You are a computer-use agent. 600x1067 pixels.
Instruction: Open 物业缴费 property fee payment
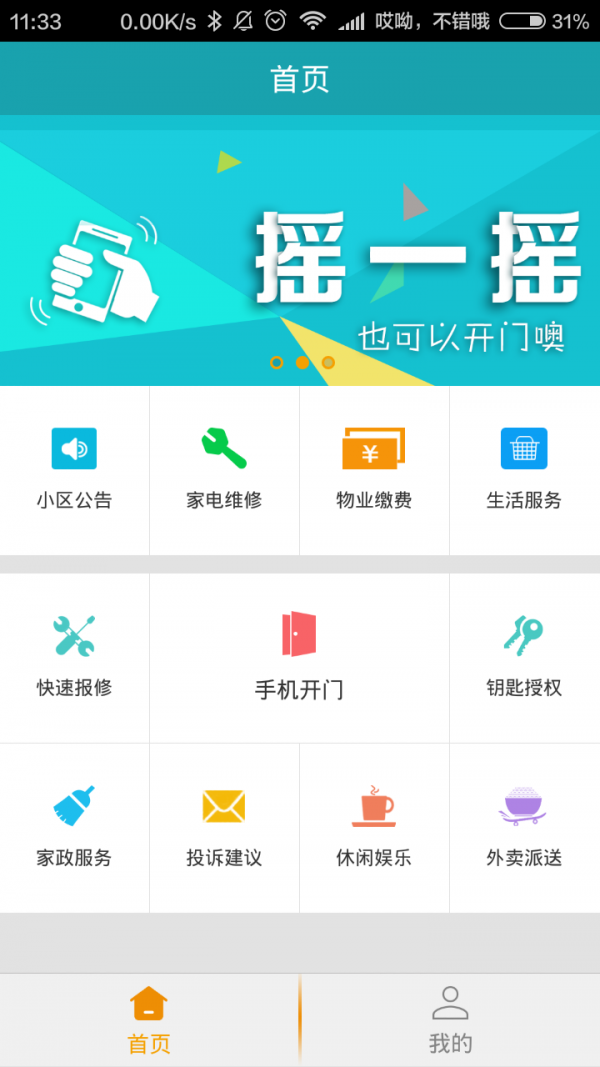coord(374,469)
